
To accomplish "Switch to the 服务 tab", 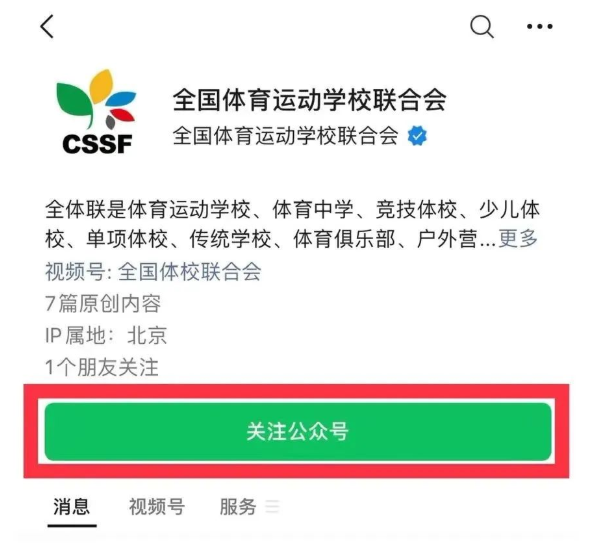I will click(239, 506).
